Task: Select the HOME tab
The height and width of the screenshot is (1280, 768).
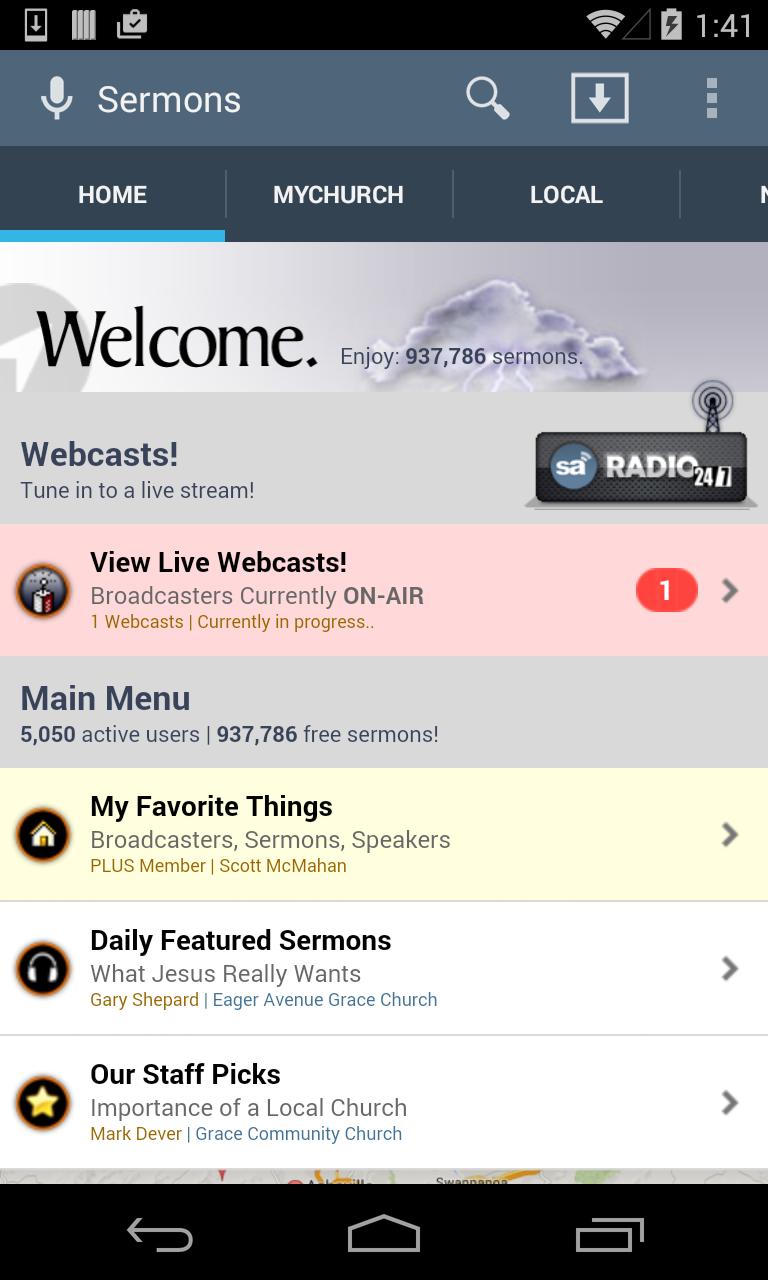Action: tap(113, 195)
